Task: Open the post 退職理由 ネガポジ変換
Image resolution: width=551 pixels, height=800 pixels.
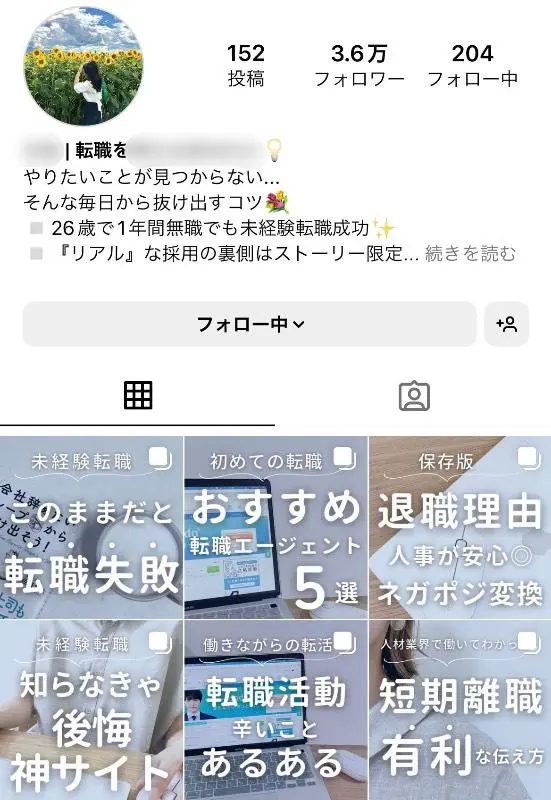Action: 460,527
